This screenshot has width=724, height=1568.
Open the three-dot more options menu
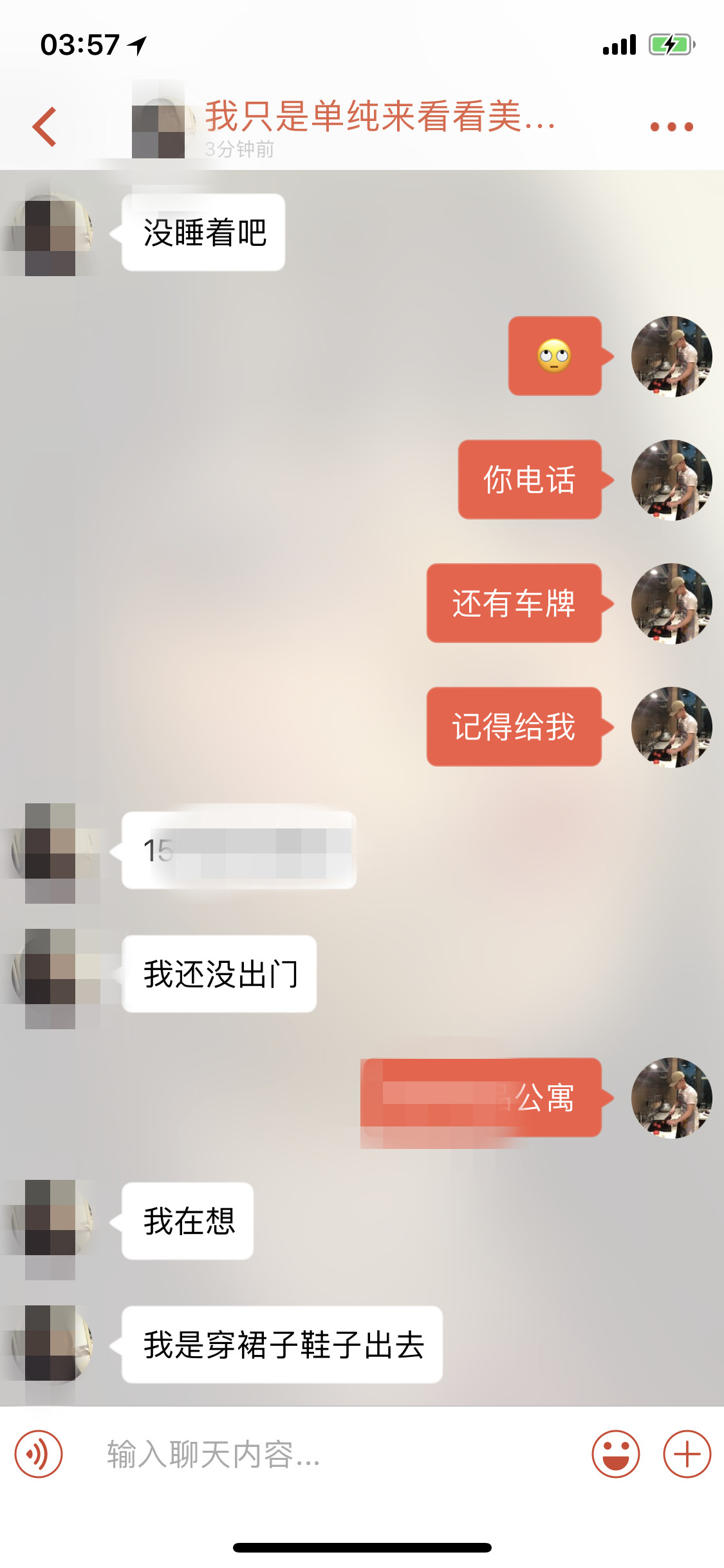pos(671,127)
